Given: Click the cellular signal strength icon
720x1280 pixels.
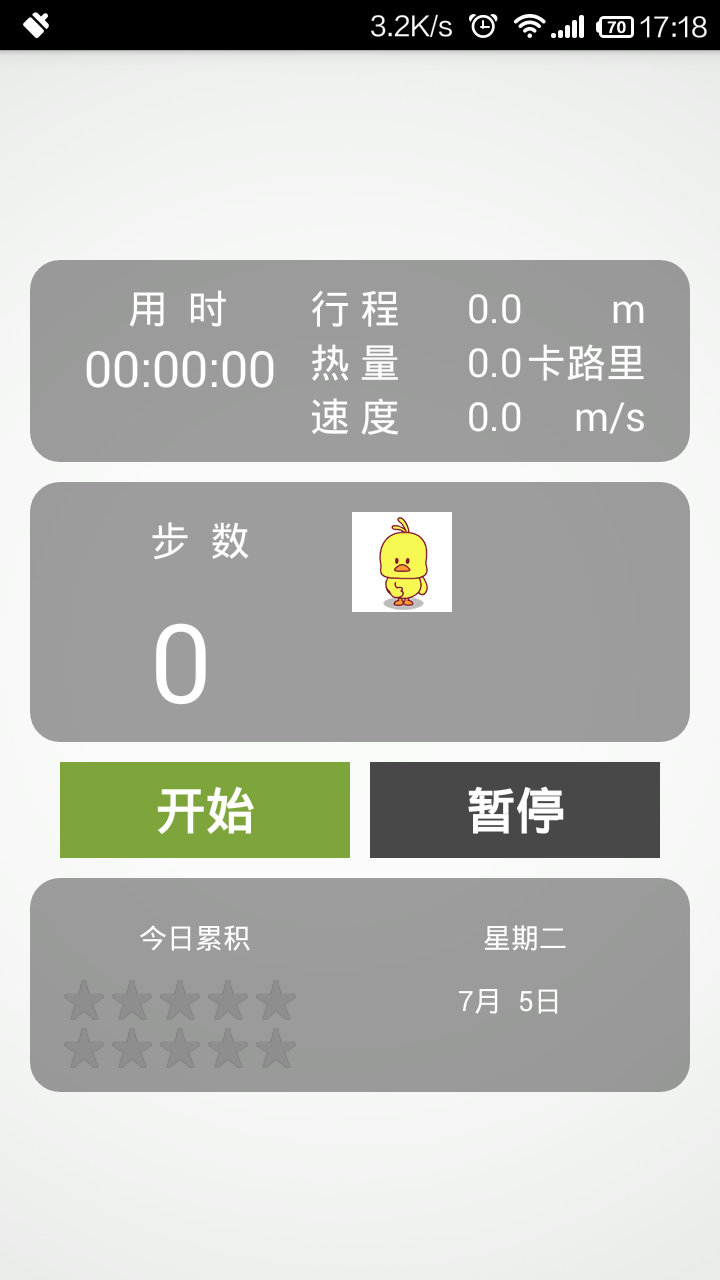Looking at the screenshot, I should tap(566, 24).
